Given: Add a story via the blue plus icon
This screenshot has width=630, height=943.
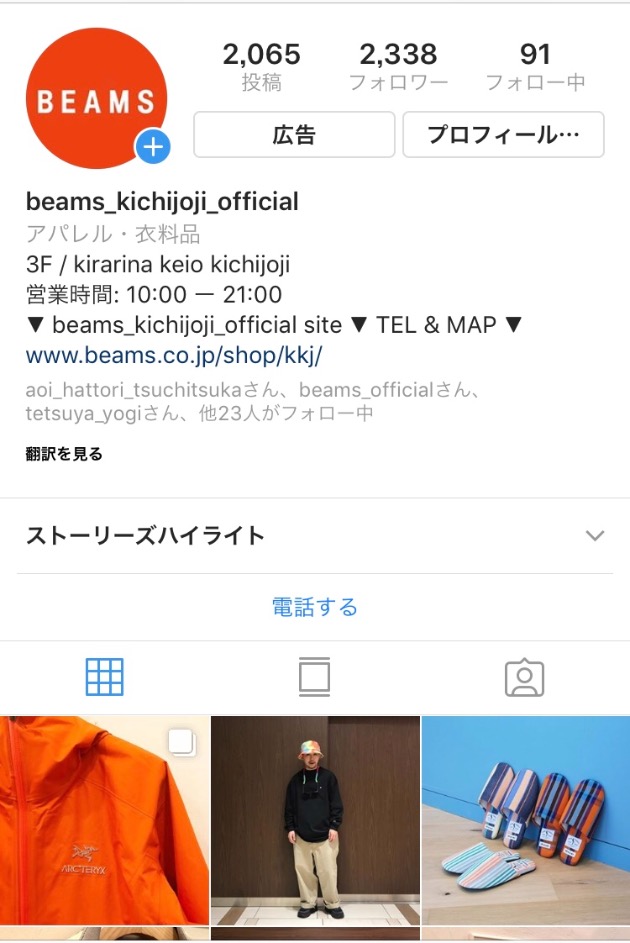Looking at the screenshot, I should click(x=153, y=148).
